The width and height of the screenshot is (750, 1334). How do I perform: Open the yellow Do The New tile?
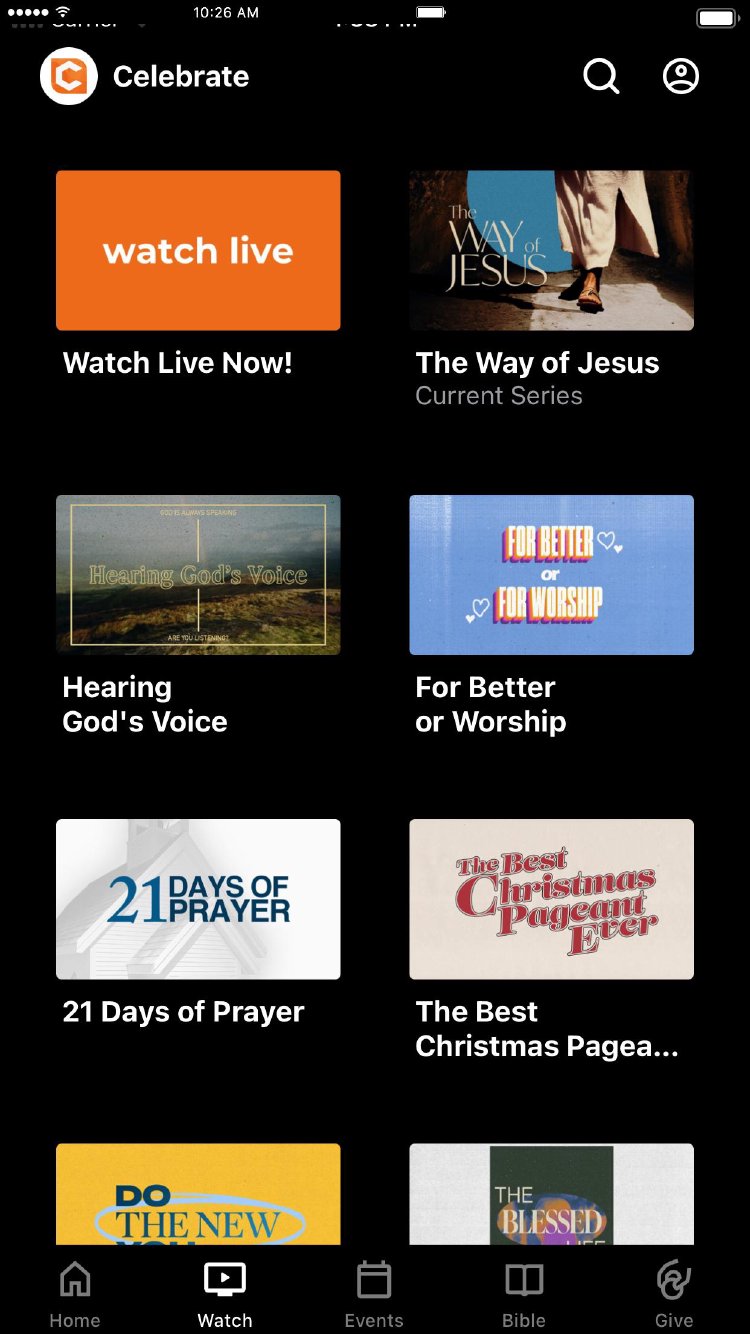198,1195
